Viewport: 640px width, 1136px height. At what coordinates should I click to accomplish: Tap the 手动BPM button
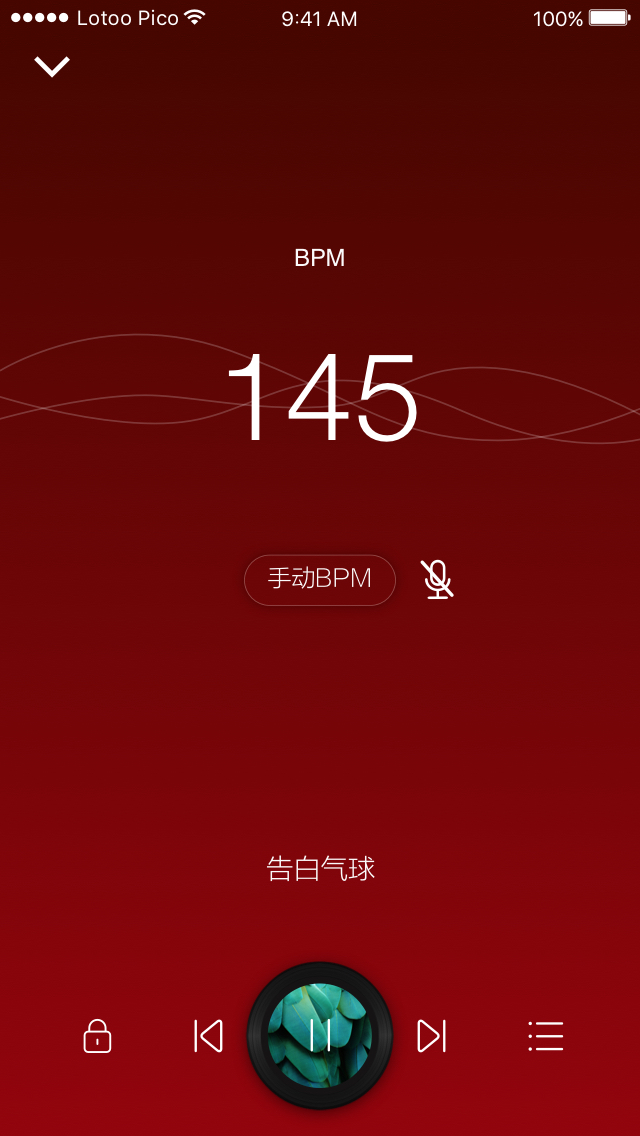point(320,579)
